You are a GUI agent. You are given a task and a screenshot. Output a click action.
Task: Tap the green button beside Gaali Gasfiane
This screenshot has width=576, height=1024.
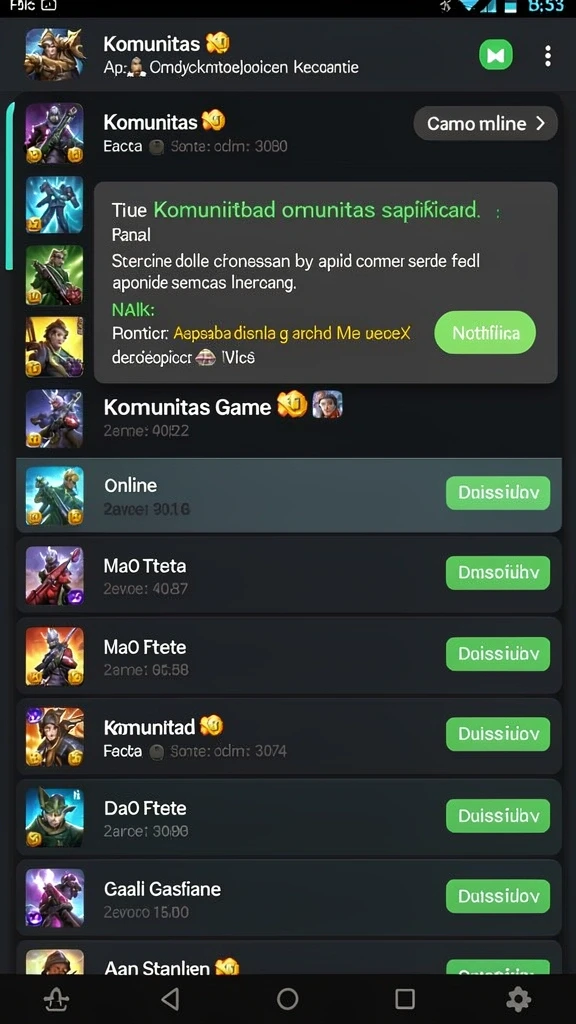point(498,896)
